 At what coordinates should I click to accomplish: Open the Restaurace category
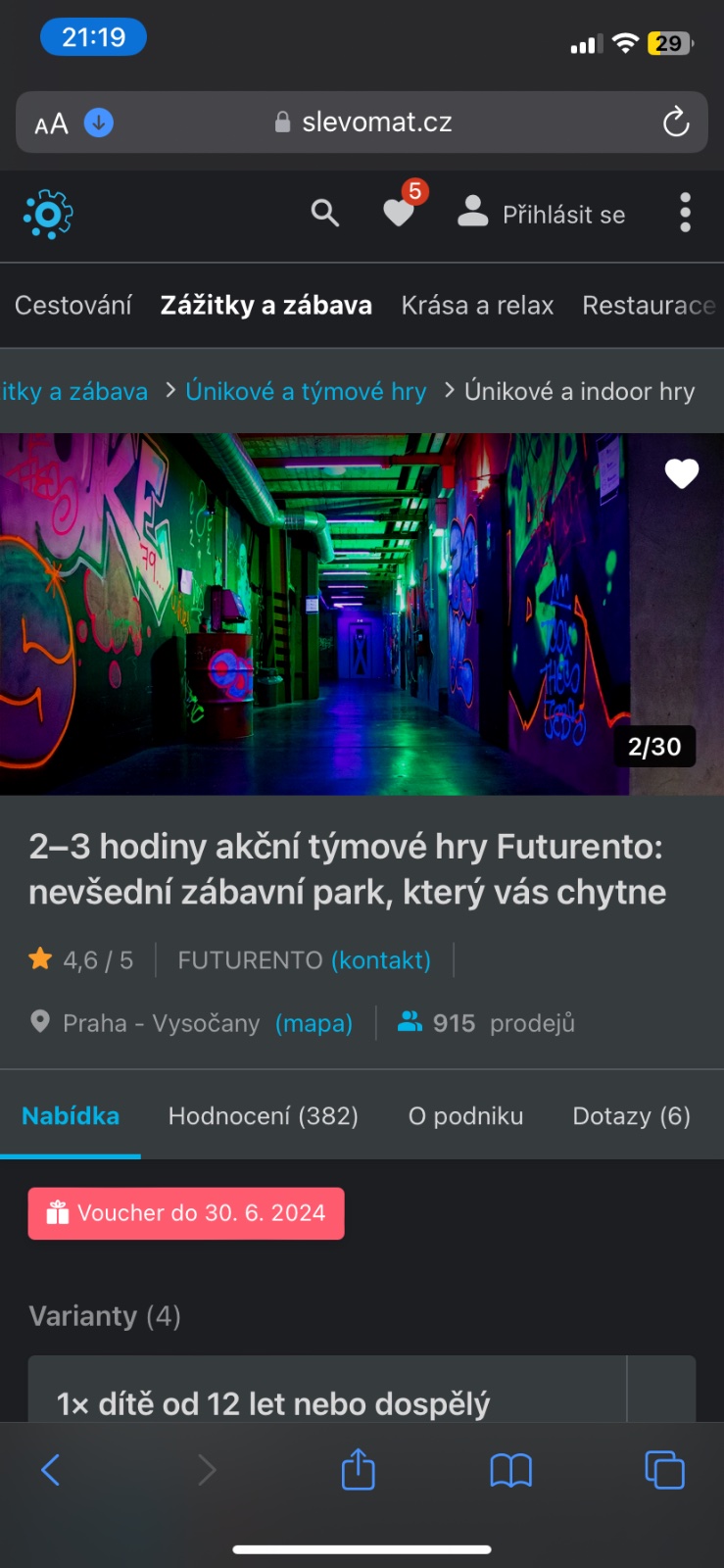pyautogui.click(x=648, y=306)
